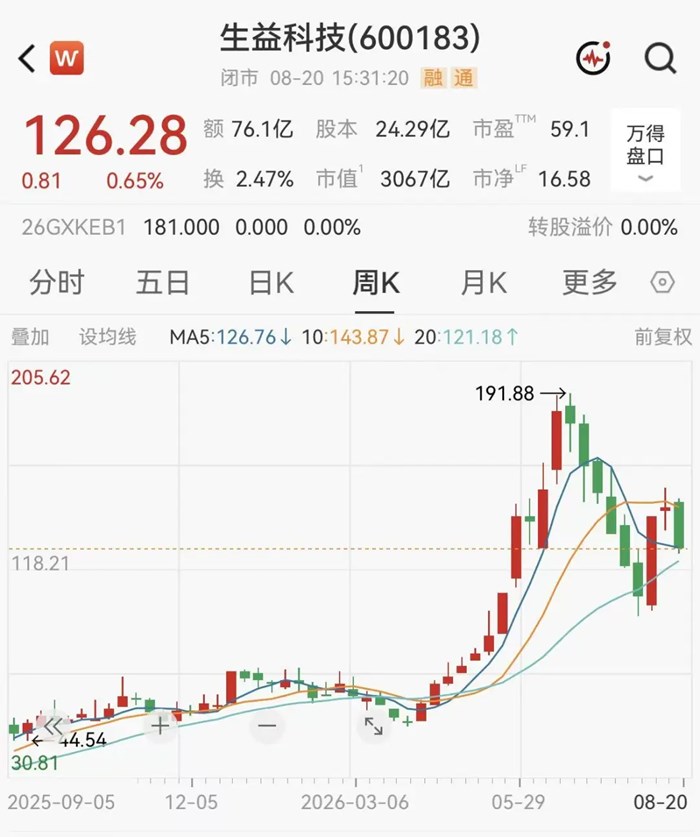
Task: Open the 26GXKEB1 convertible bond row
Action: [x=350, y=227]
